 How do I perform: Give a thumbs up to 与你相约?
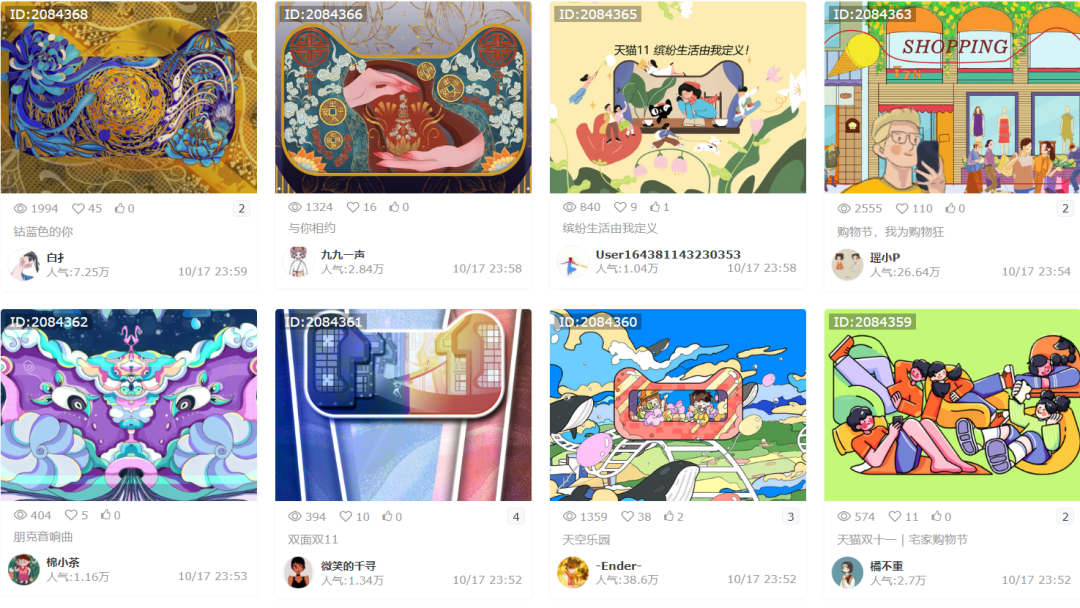tap(394, 207)
